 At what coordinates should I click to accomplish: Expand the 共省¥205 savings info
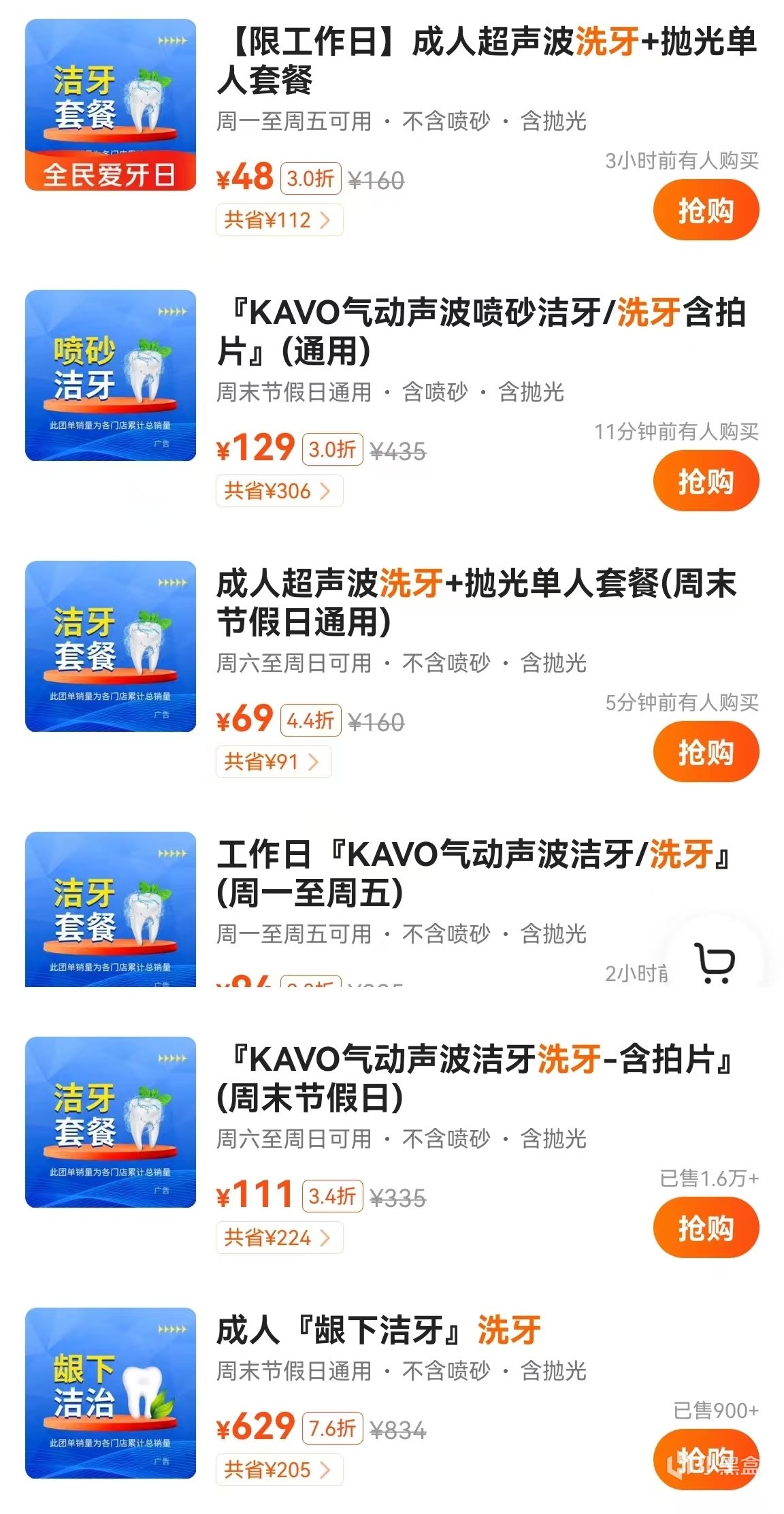279,1470
